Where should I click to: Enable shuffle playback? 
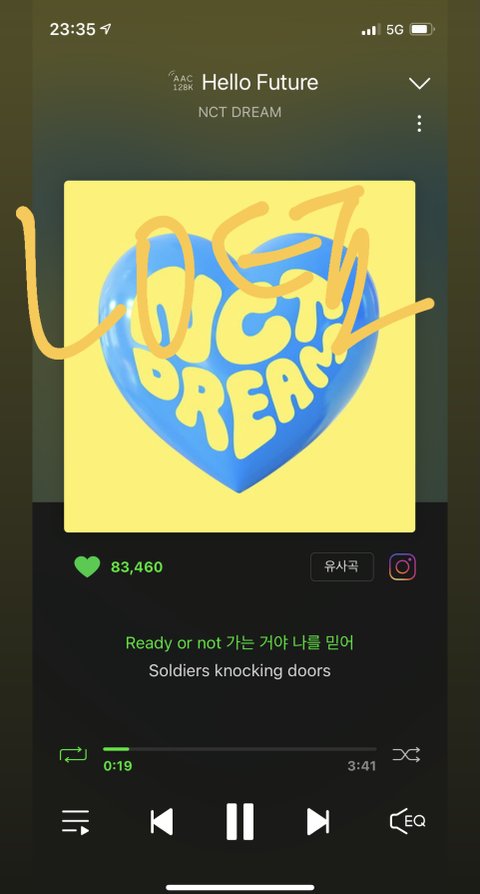(406, 755)
